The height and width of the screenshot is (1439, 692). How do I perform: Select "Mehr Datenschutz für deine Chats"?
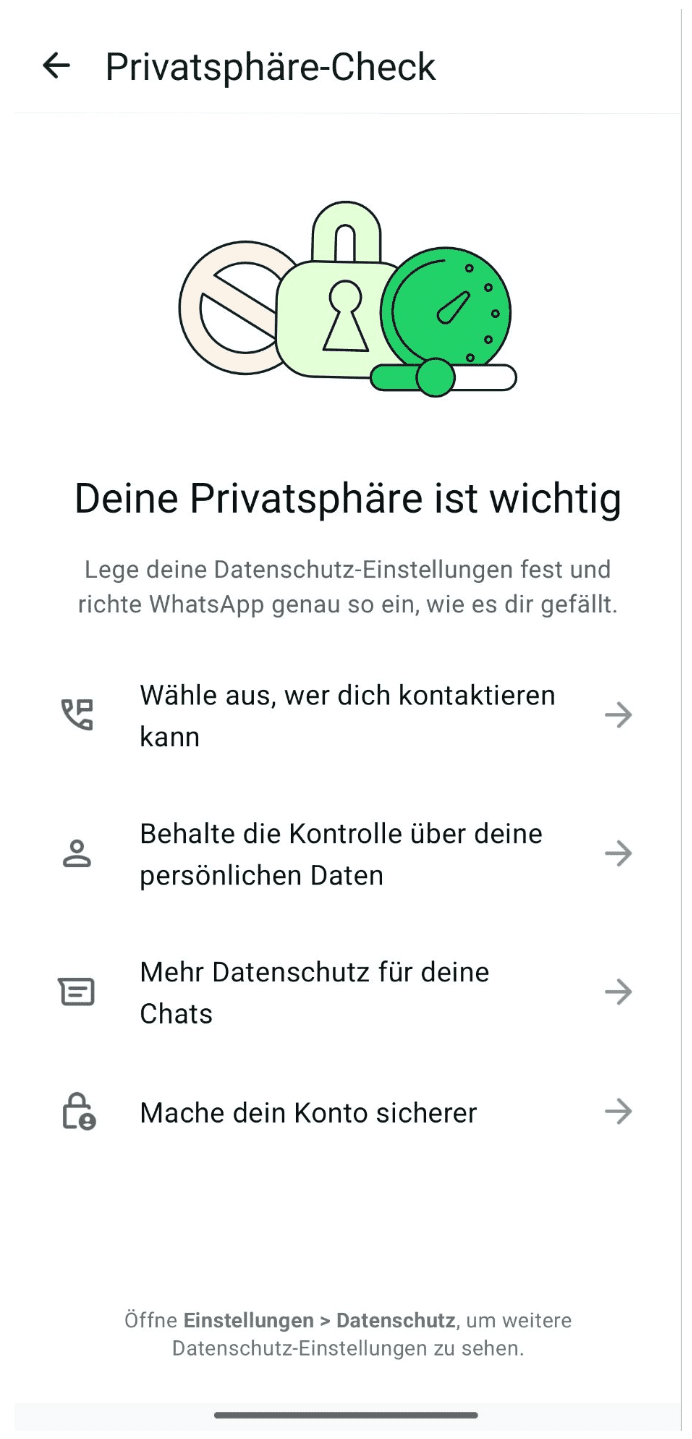346,992
